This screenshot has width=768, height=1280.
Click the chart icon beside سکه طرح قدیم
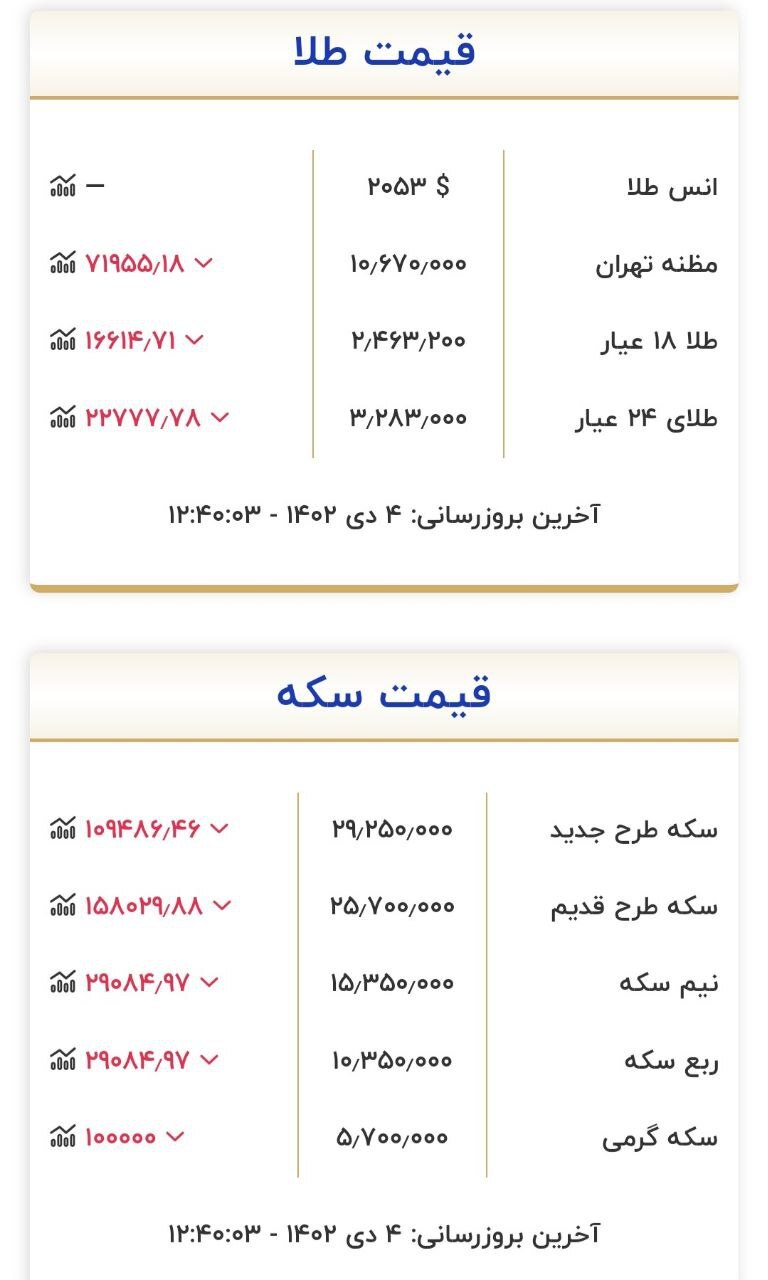click(62, 905)
